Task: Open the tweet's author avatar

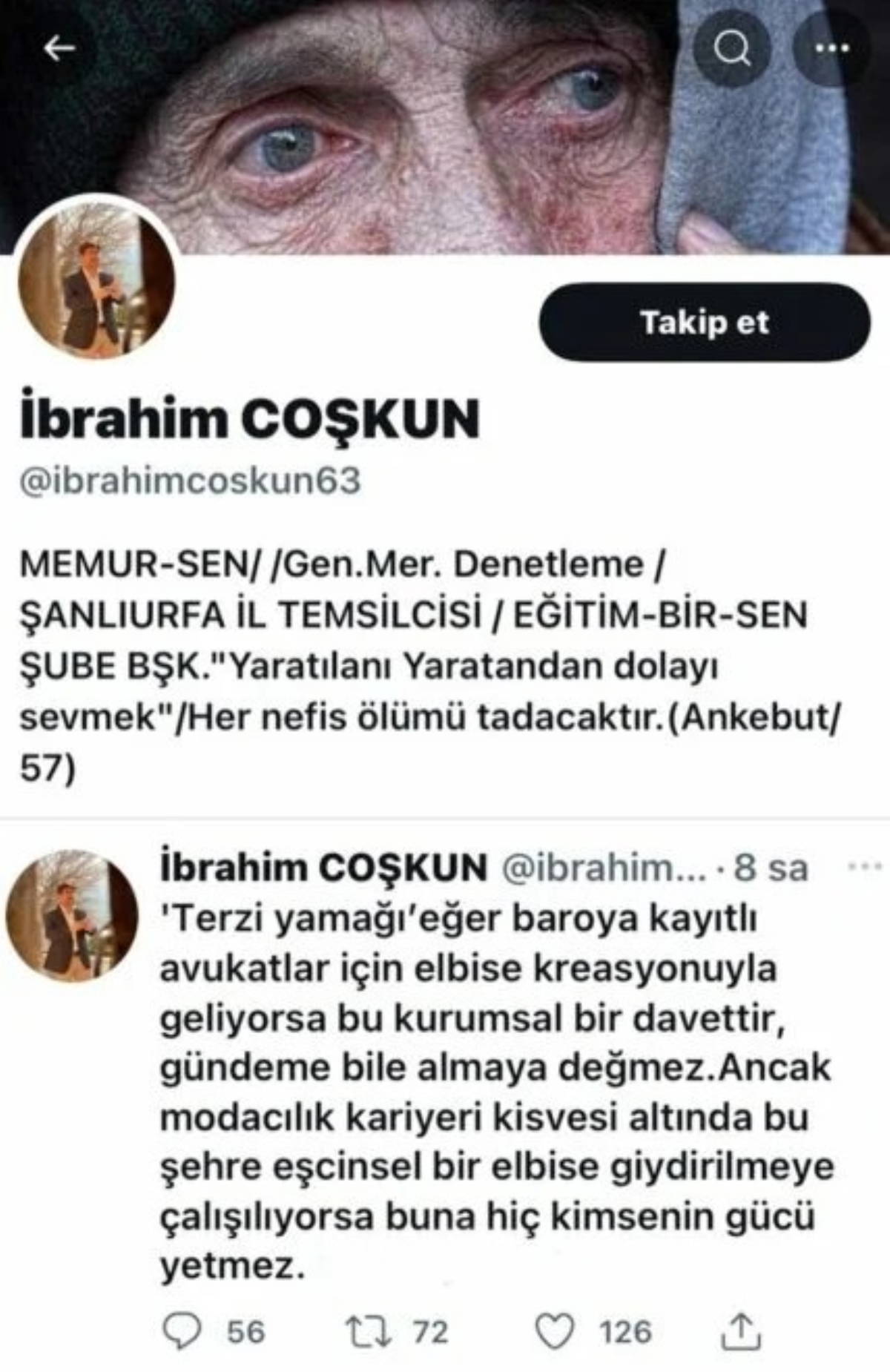Action: 72,917
